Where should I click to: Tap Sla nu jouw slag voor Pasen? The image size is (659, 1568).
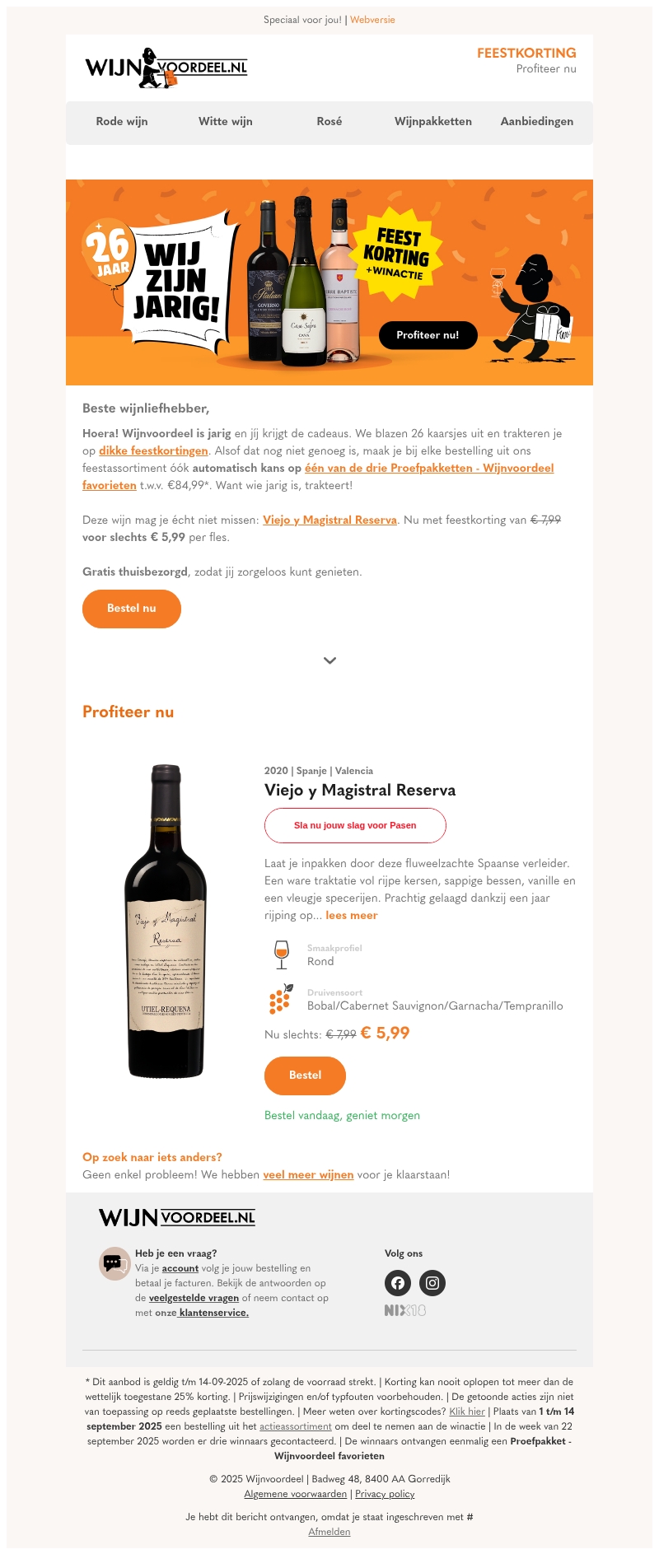tap(355, 825)
